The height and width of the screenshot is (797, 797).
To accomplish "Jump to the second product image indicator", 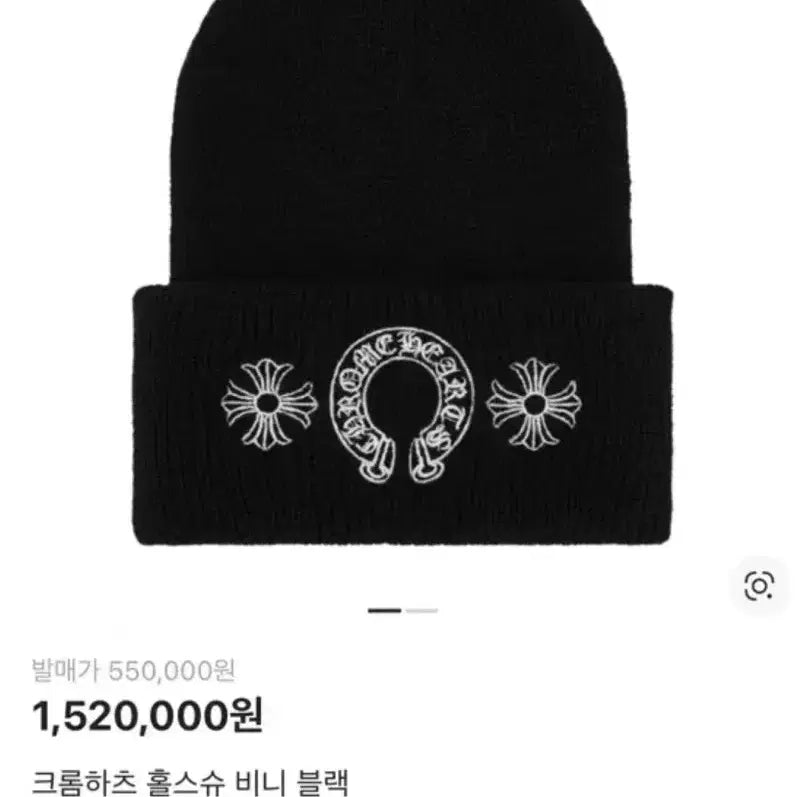I will click(x=422, y=610).
